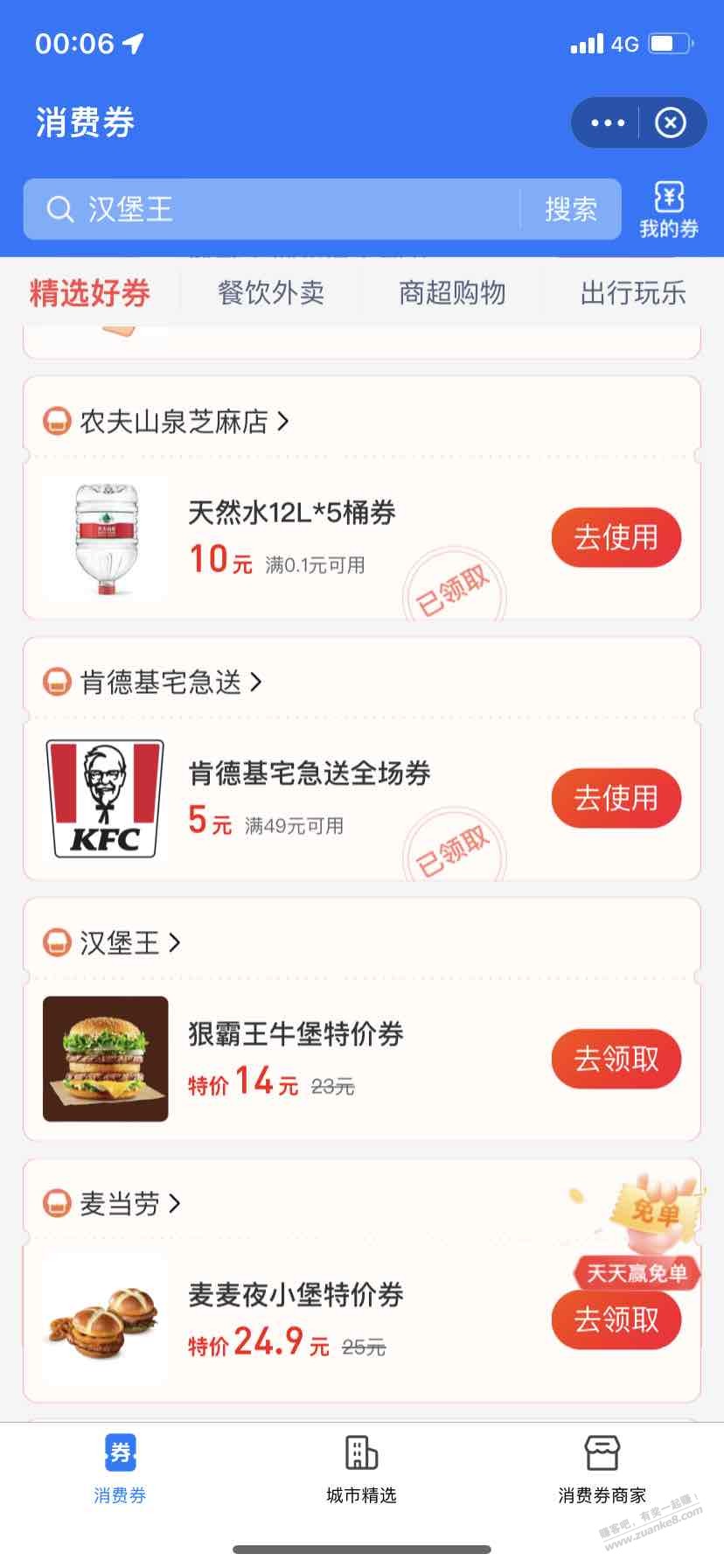Use the 天然水12L*5桶券 coupon
The width and height of the screenshot is (724, 1568).
click(616, 536)
